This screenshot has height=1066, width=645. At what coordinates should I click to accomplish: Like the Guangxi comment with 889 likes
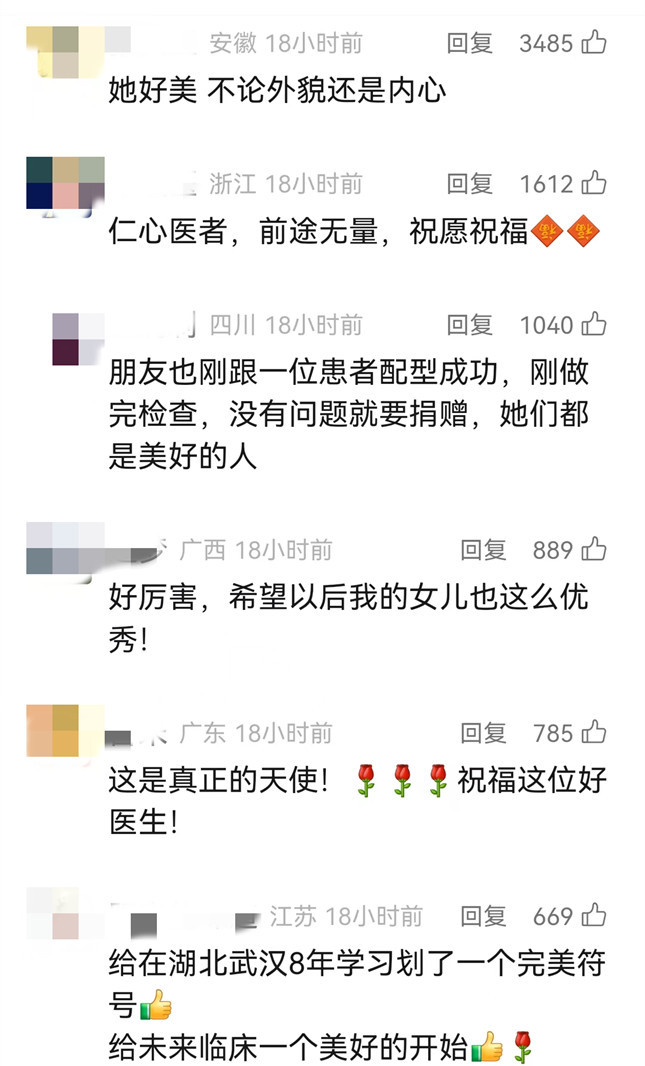click(x=593, y=549)
